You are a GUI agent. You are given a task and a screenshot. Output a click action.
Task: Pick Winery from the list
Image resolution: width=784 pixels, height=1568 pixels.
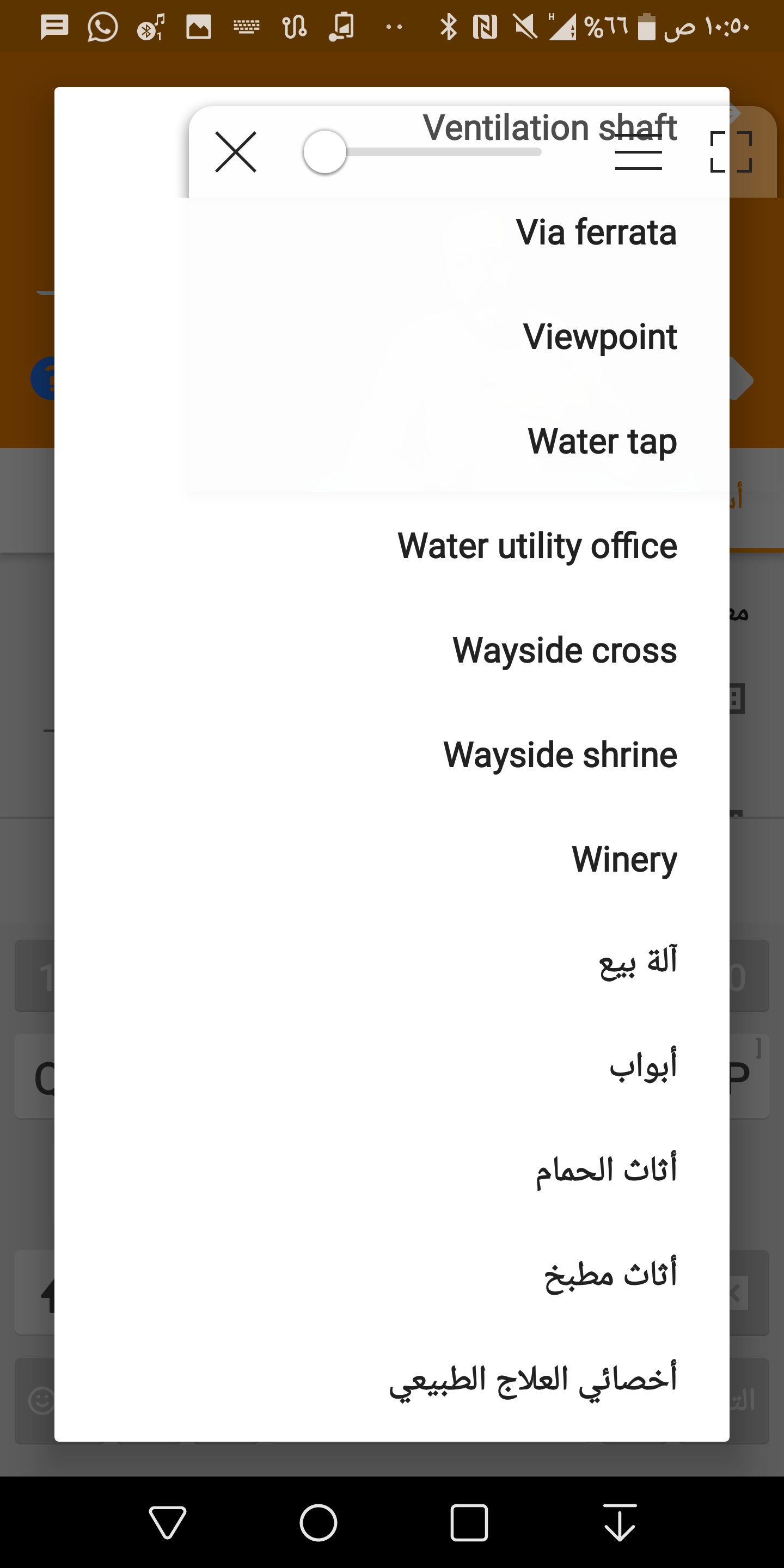392,860
